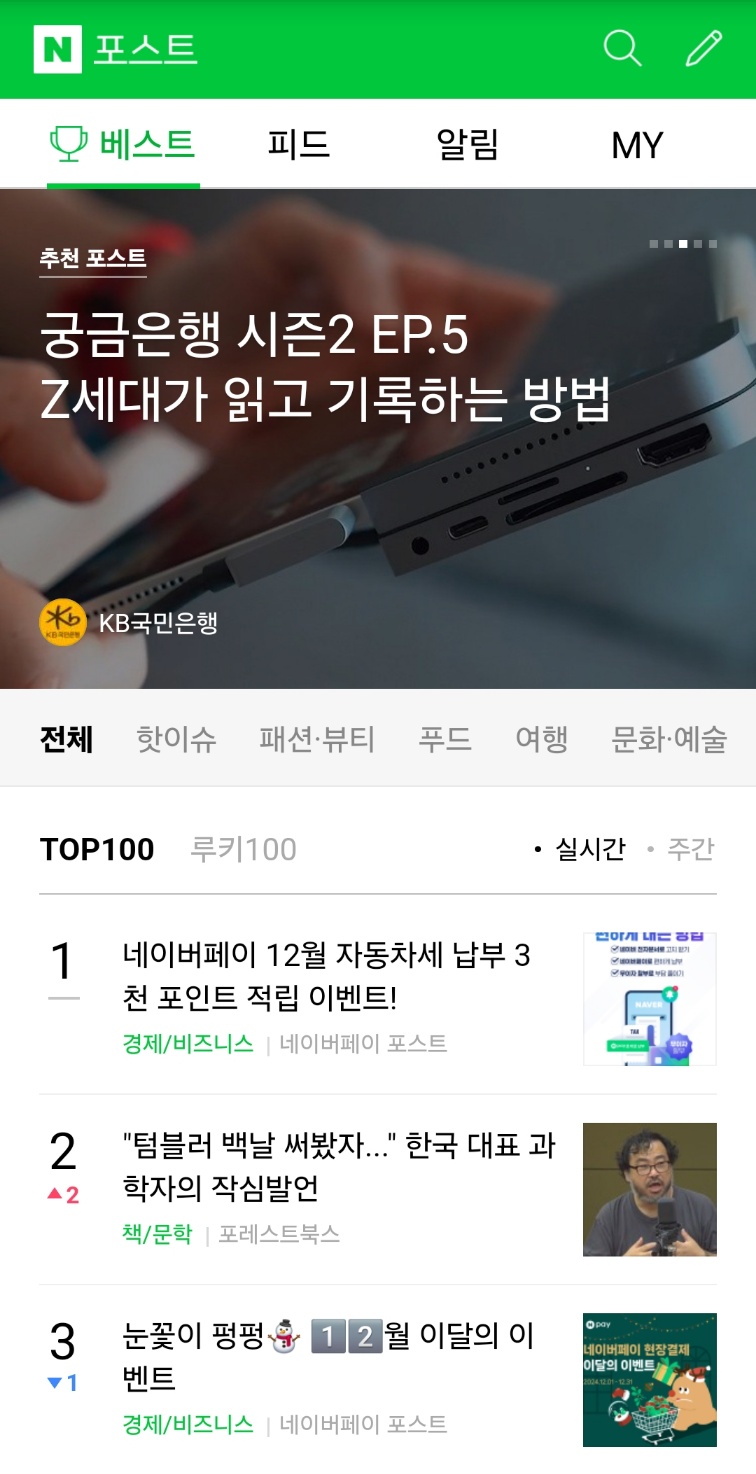
Task: Select the 패션·뷰티 category
Action: [317, 739]
